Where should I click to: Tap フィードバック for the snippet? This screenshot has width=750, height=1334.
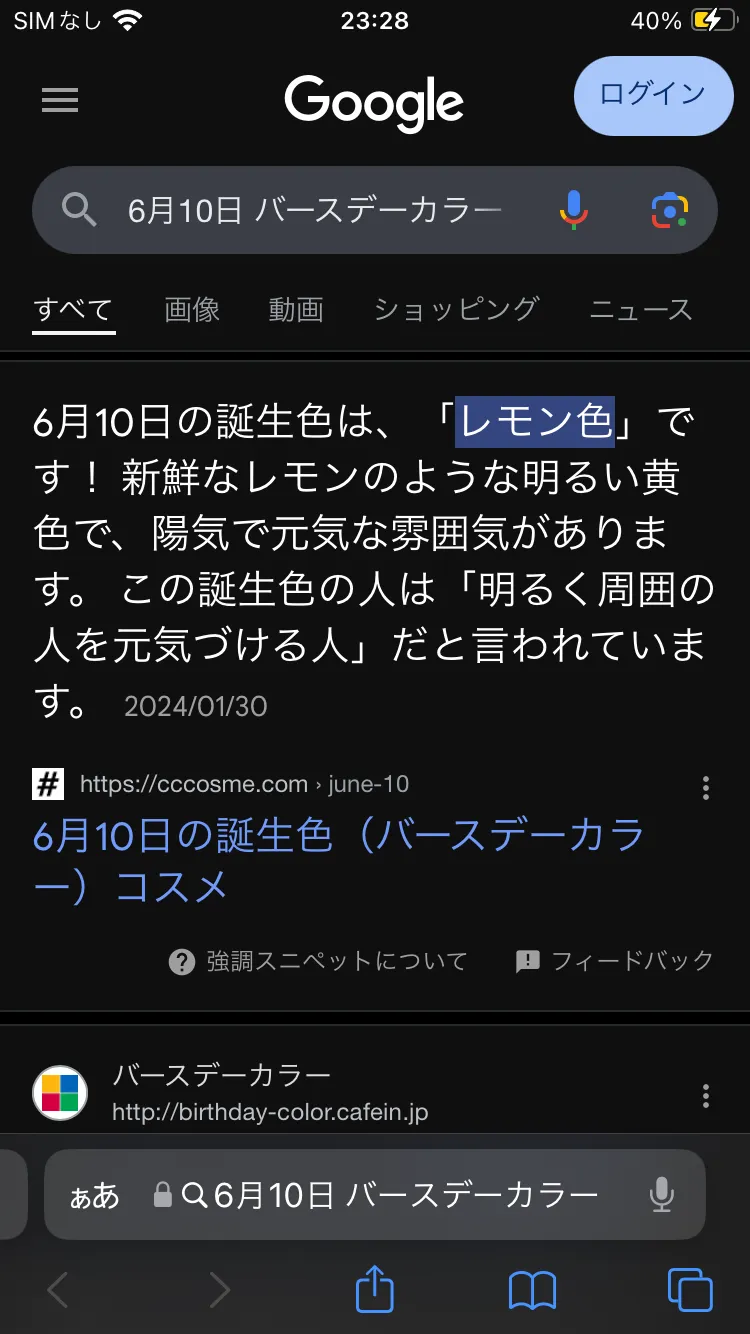tap(614, 962)
